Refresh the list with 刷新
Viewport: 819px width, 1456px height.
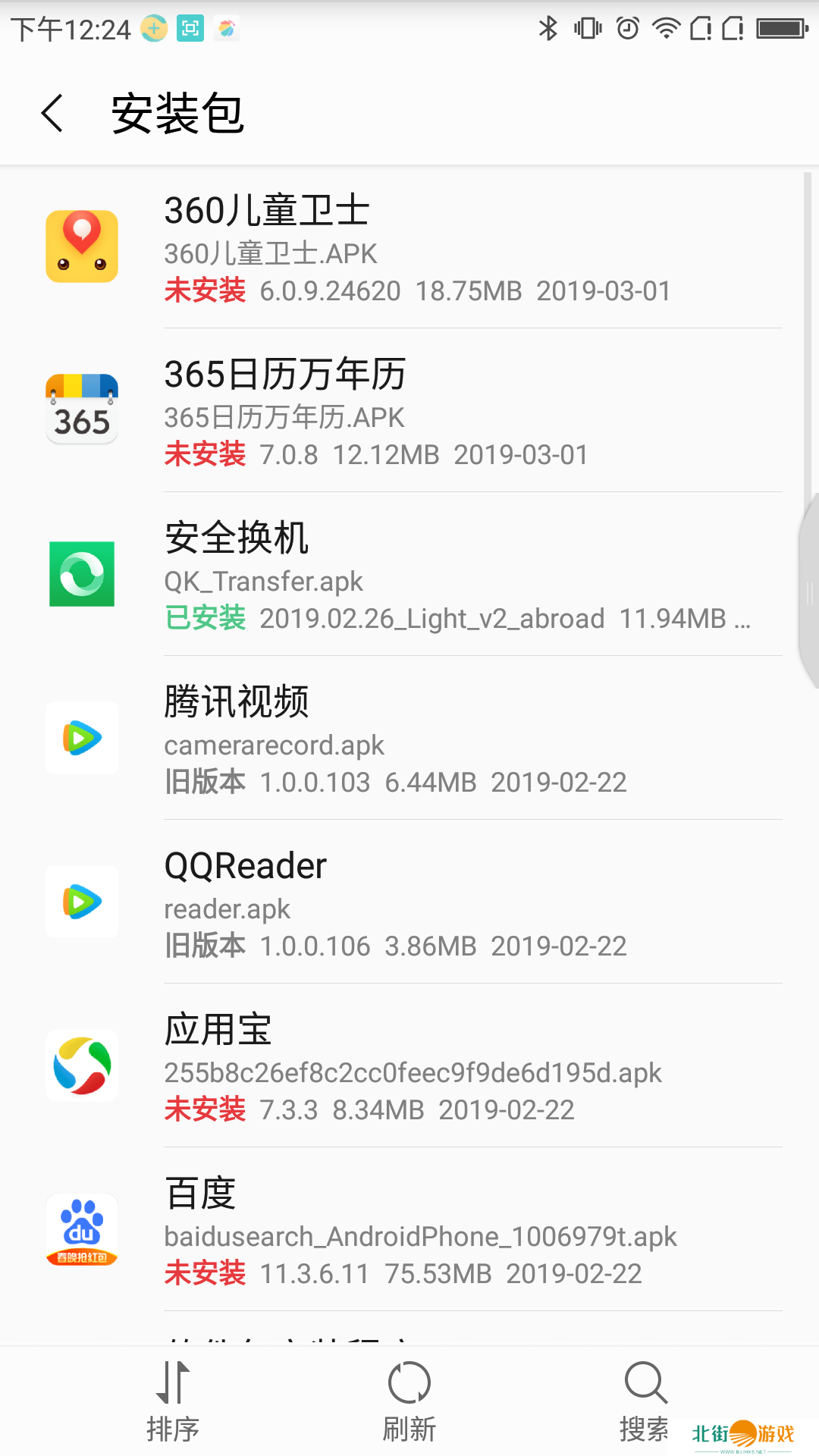coord(409,1401)
